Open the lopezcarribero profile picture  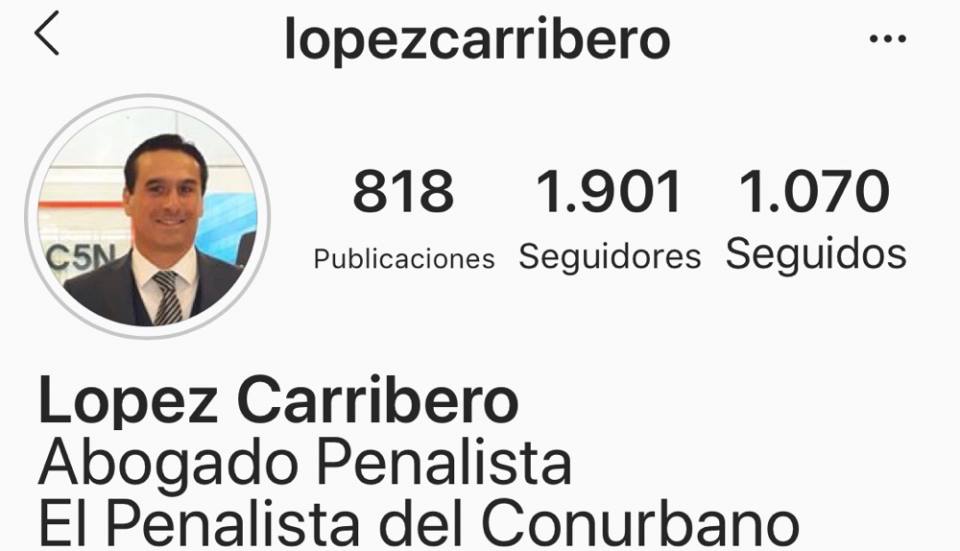[x=148, y=217]
